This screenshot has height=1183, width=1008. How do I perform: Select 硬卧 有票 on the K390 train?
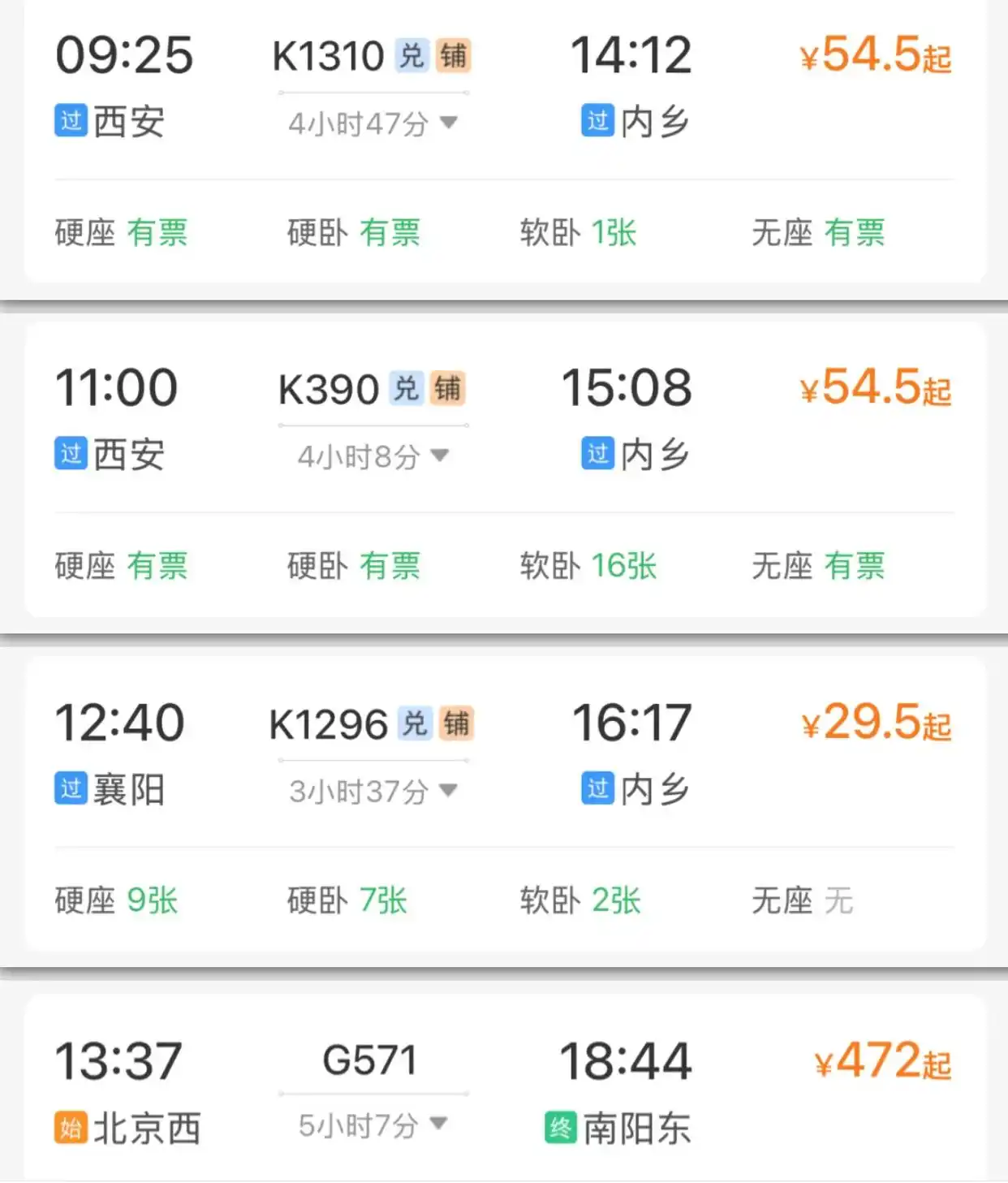point(352,566)
